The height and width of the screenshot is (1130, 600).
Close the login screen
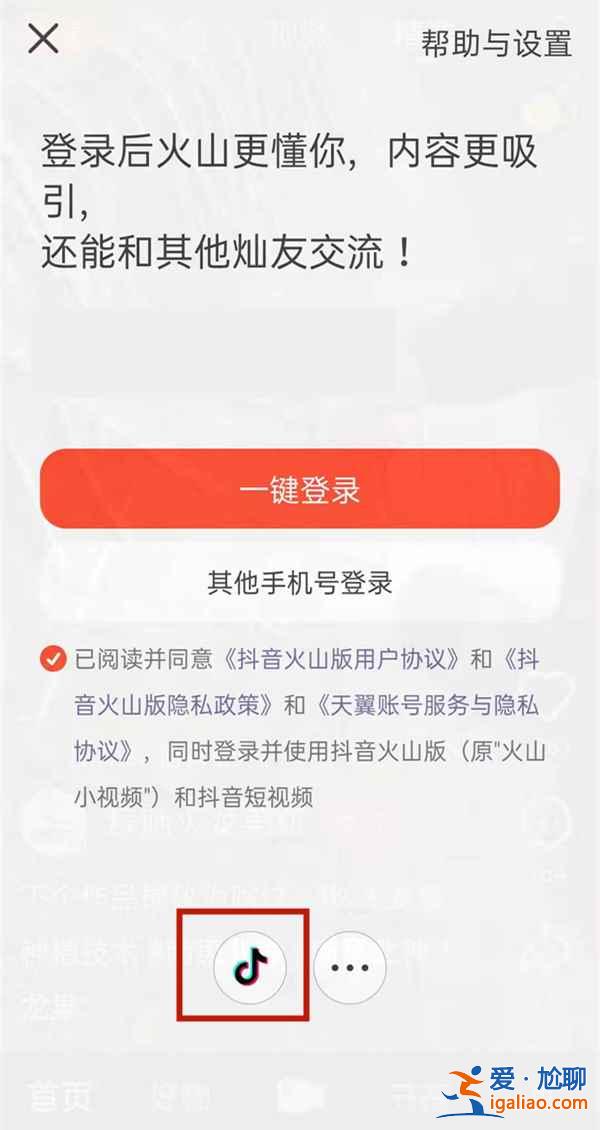[43, 39]
